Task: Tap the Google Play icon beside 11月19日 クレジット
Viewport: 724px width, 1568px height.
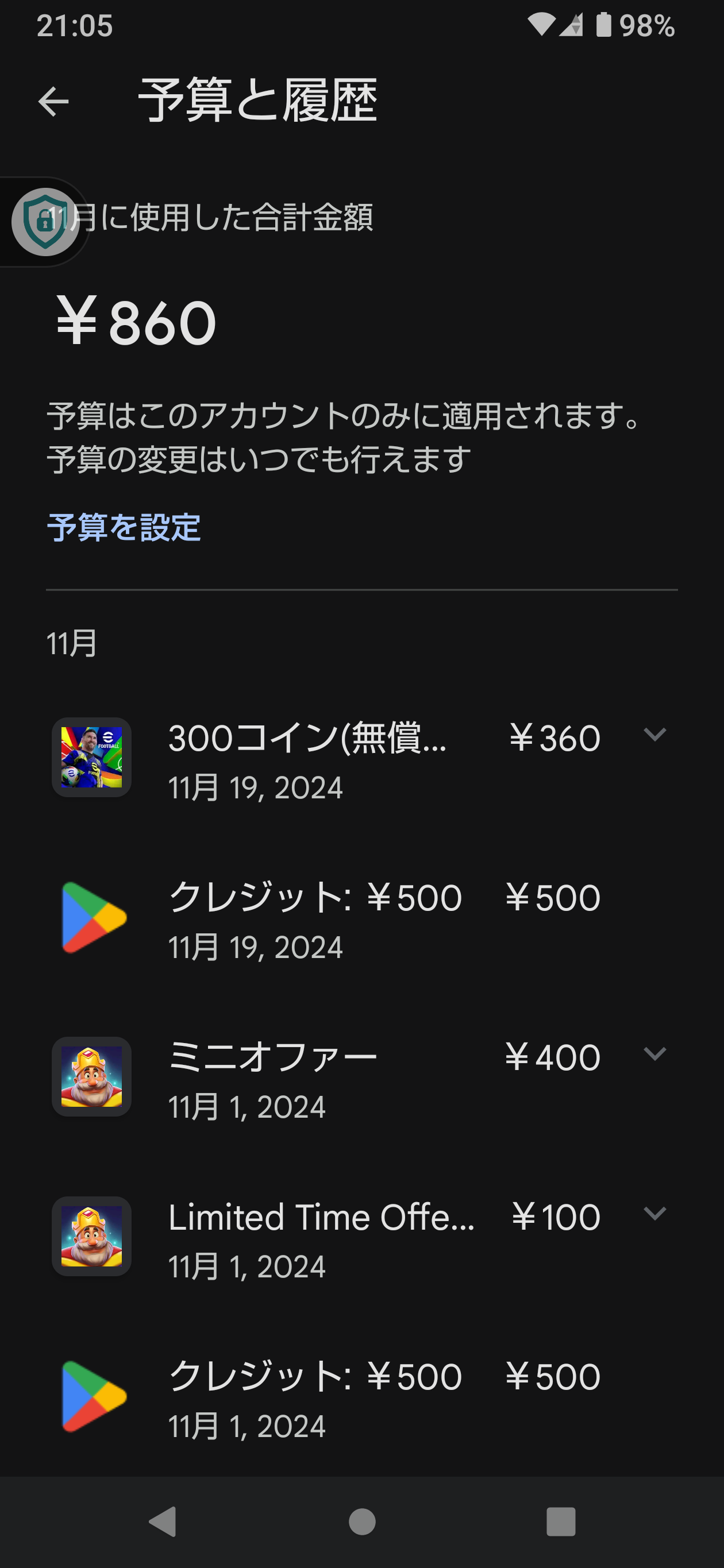Action: coord(92,916)
